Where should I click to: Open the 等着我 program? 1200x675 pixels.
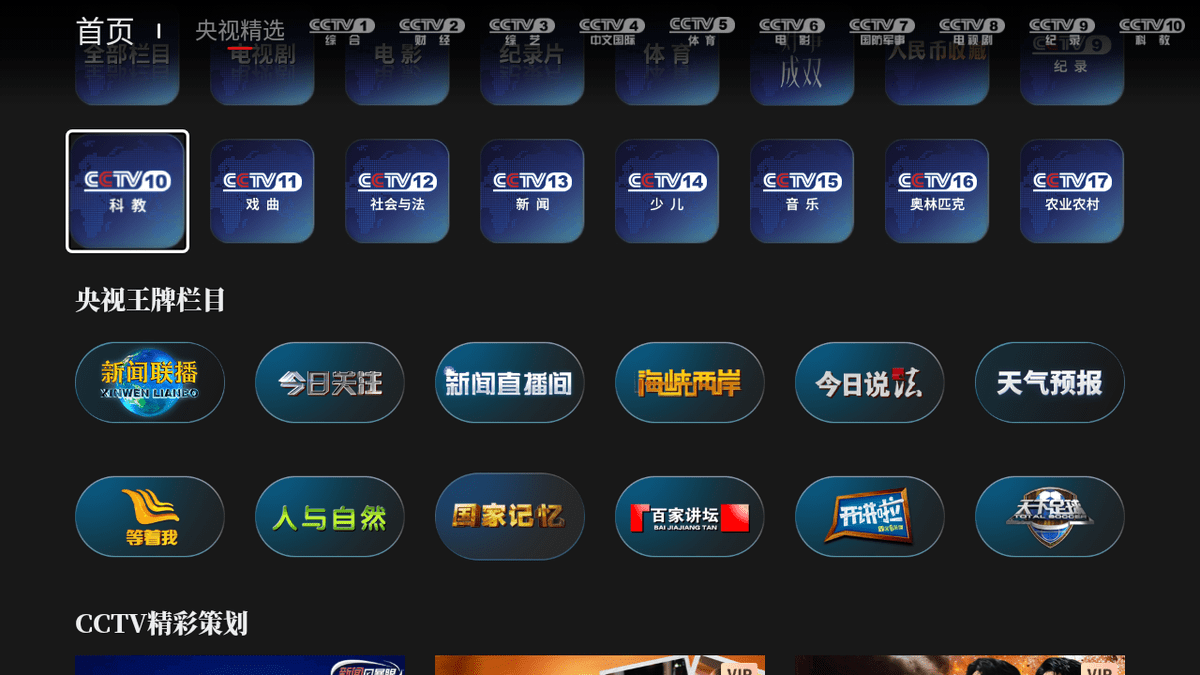click(150, 516)
